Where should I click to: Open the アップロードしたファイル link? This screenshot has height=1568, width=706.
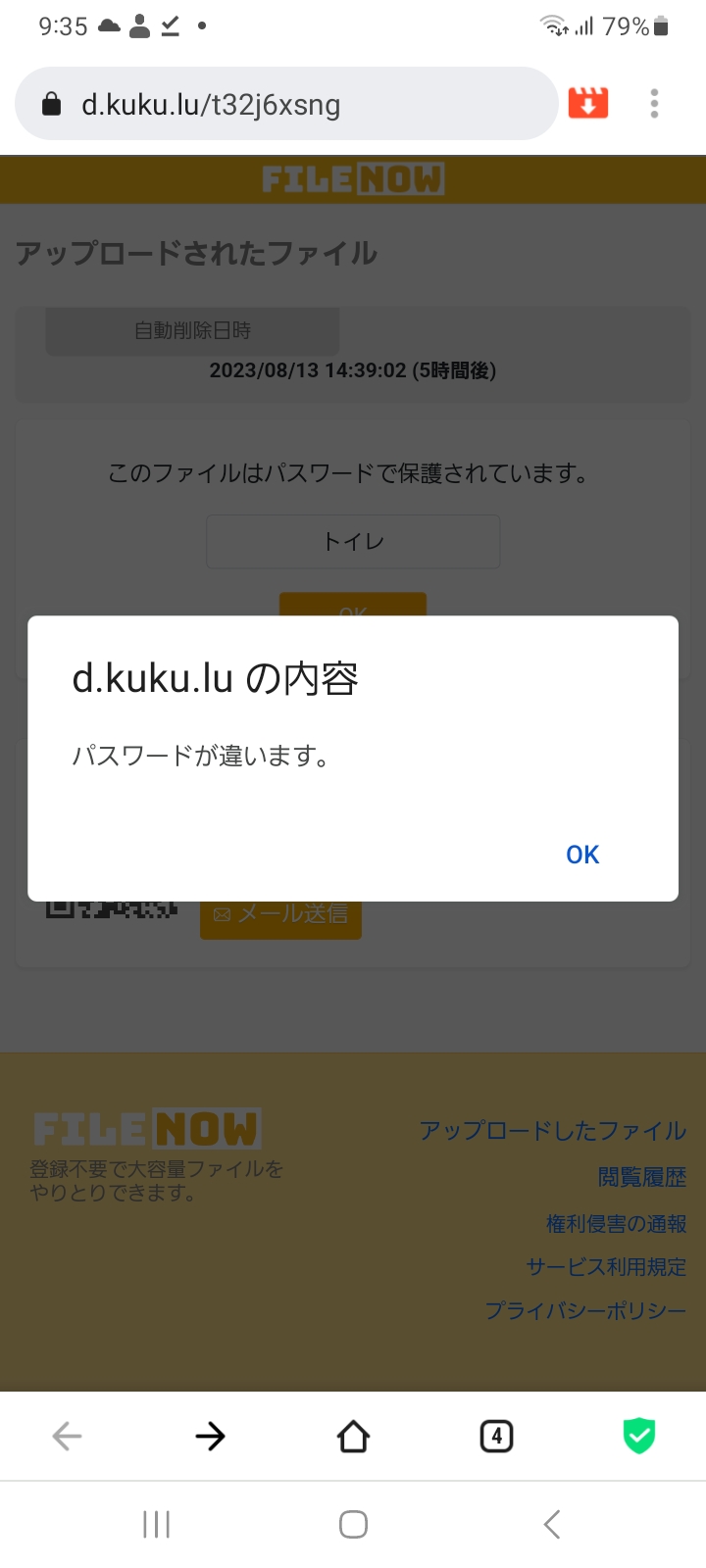click(553, 1131)
